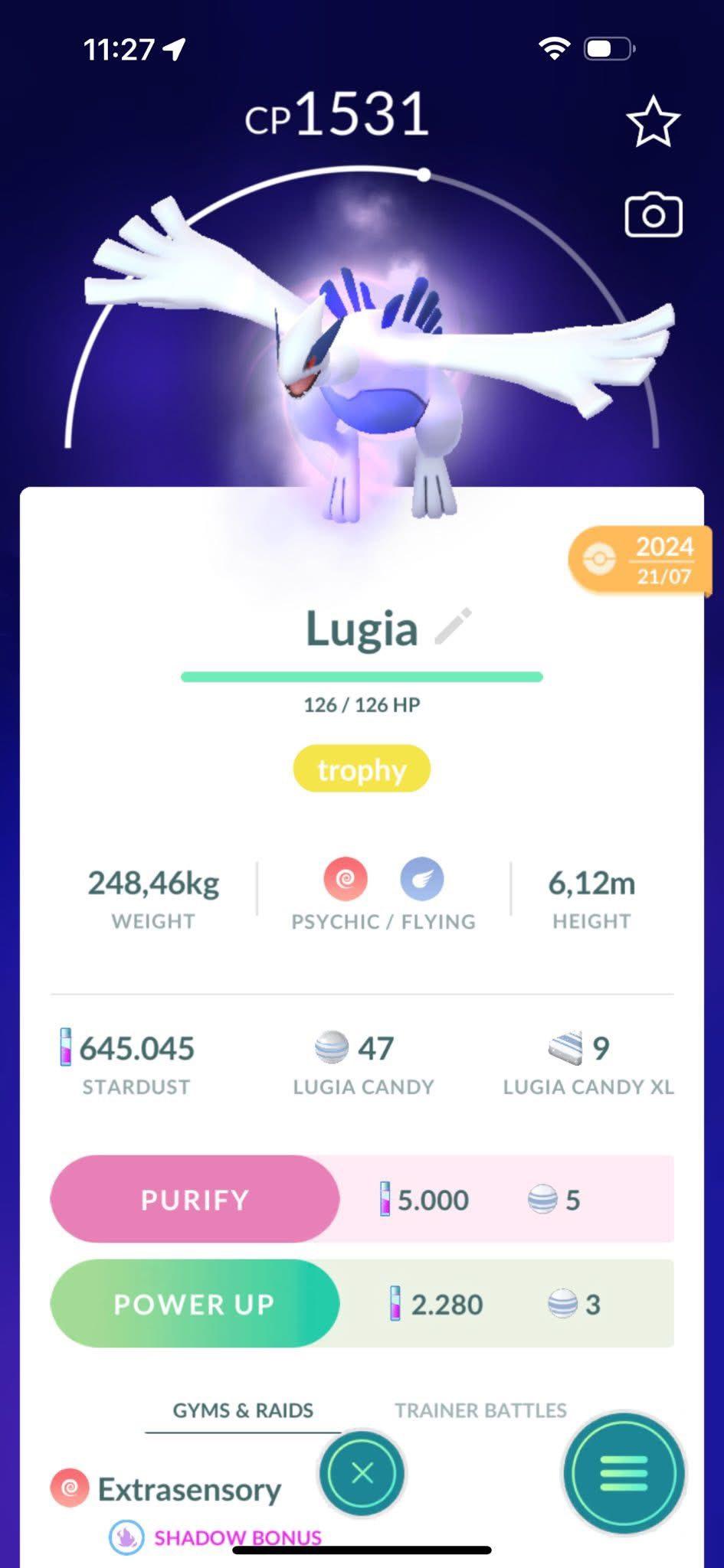
Task: Power up Lugia
Action: (195, 1303)
